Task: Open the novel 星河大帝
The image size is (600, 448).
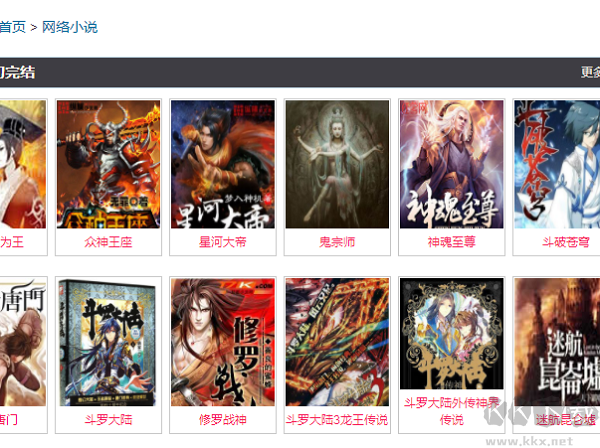Action: click(x=223, y=164)
